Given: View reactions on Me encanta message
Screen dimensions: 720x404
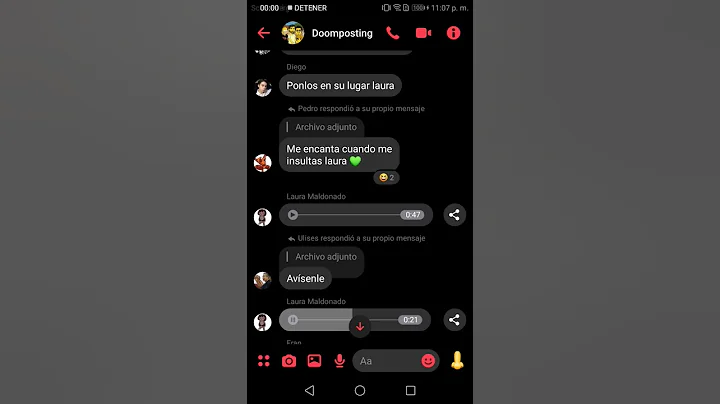Looking at the screenshot, I should [386, 177].
